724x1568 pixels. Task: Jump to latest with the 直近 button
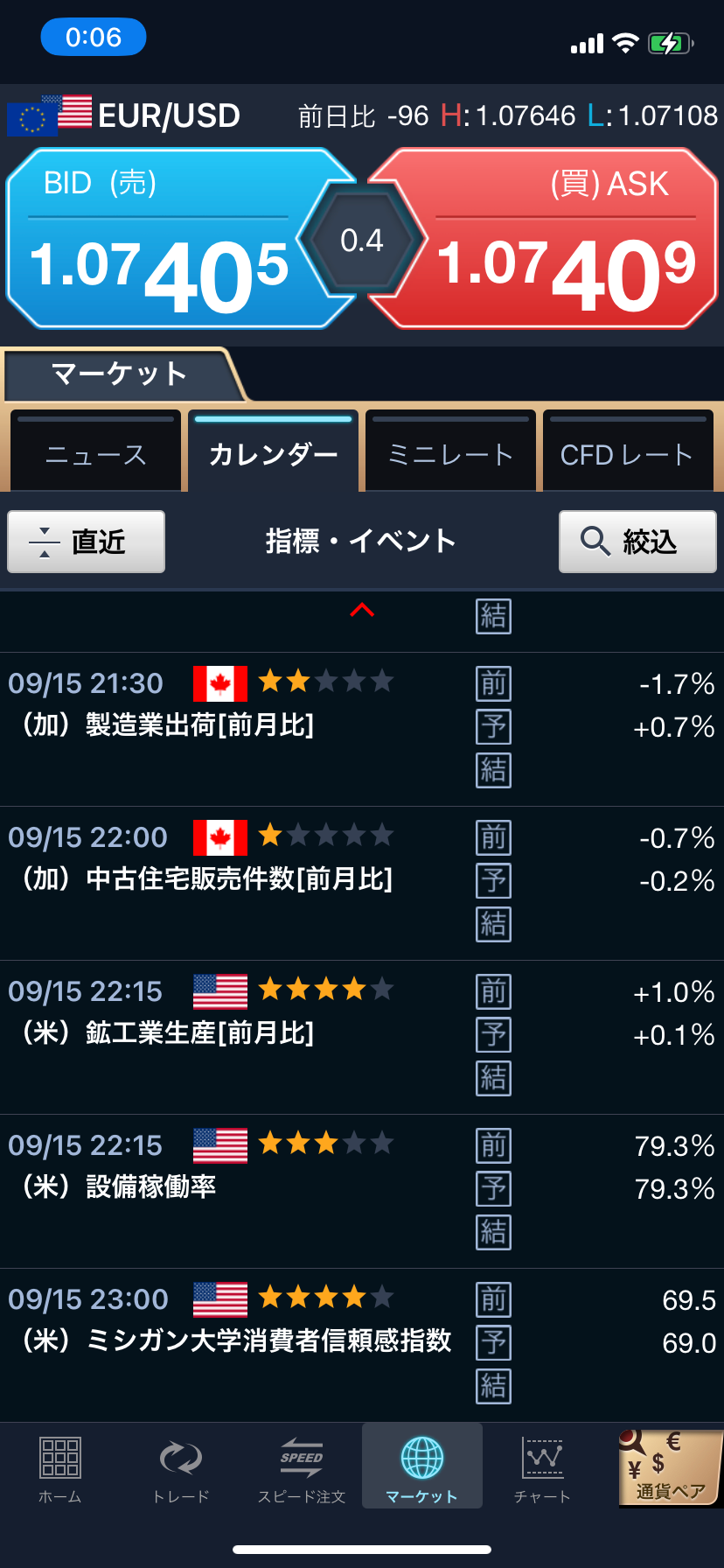[86, 542]
